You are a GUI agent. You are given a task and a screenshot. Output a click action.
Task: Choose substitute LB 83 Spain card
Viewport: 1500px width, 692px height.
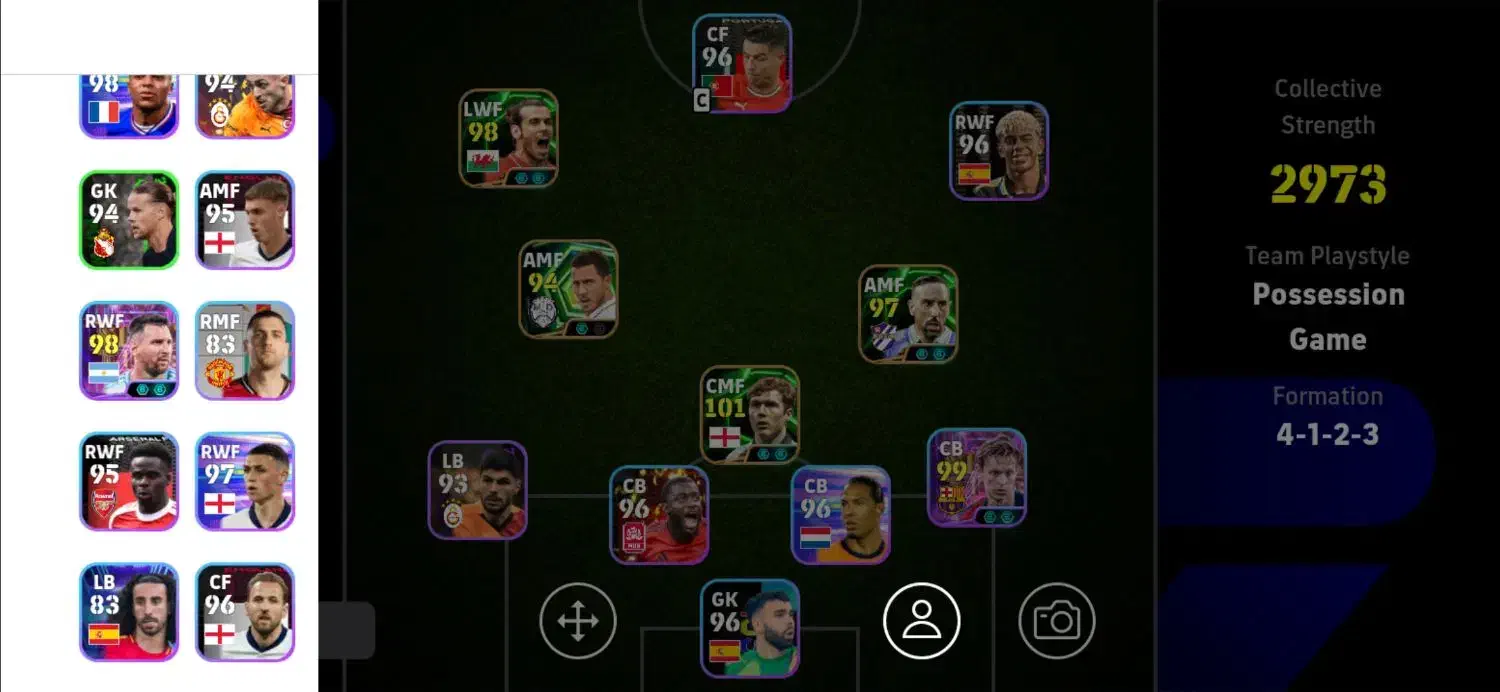click(x=129, y=612)
